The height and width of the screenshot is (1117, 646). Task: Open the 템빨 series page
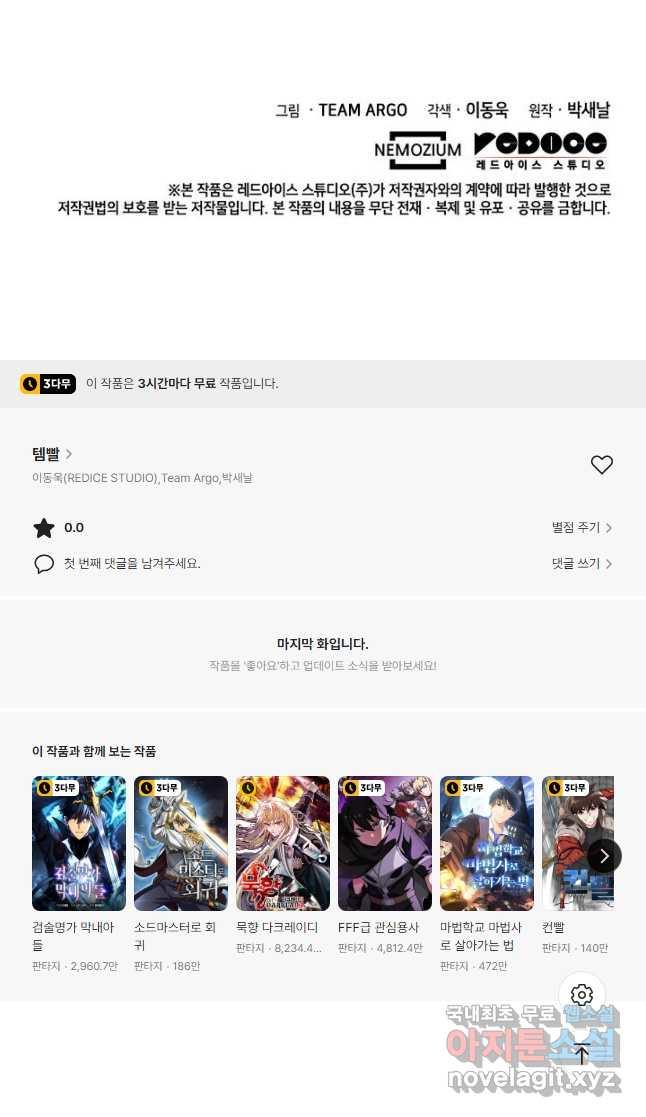pyautogui.click(x=52, y=454)
